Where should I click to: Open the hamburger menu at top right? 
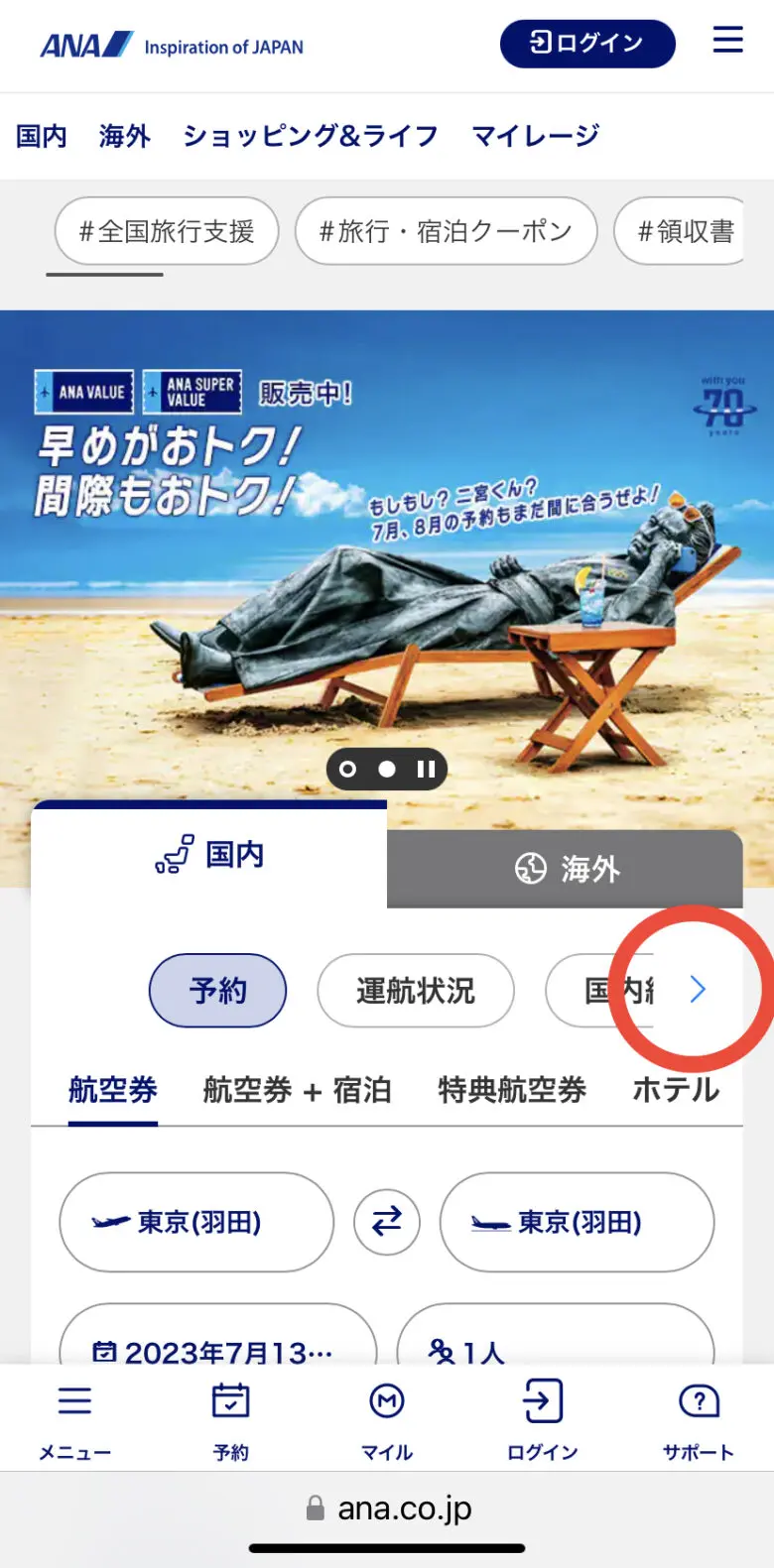(x=727, y=40)
